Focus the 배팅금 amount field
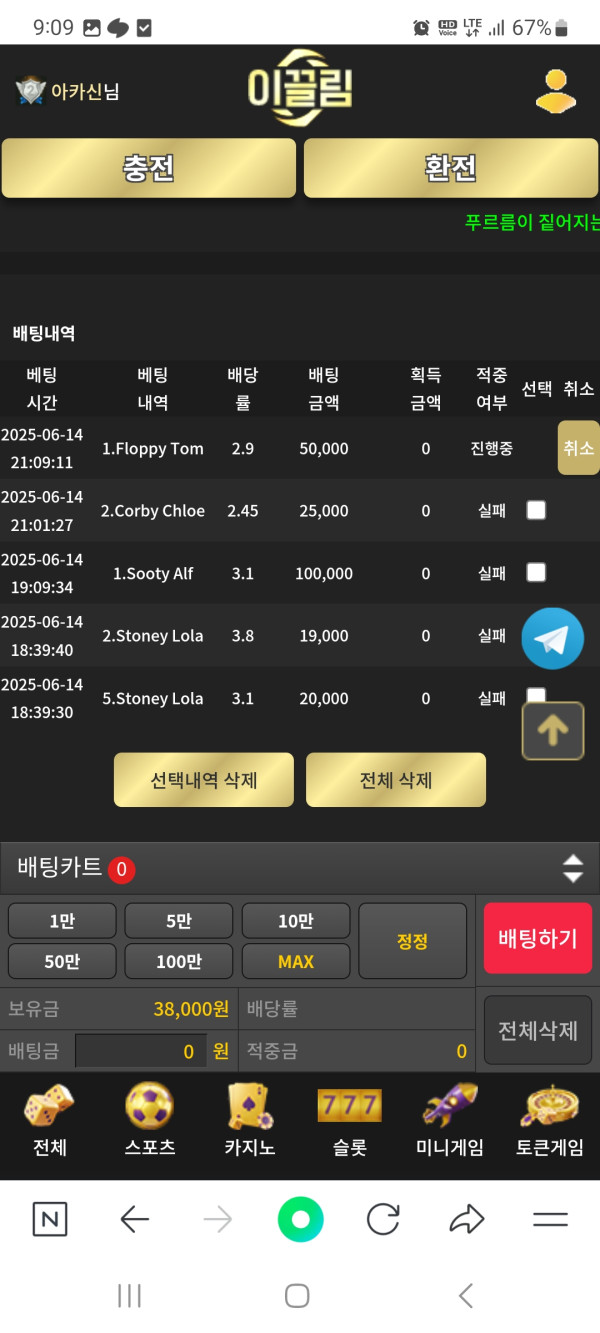The width and height of the screenshot is (600, 1333). coord(140,1051)
